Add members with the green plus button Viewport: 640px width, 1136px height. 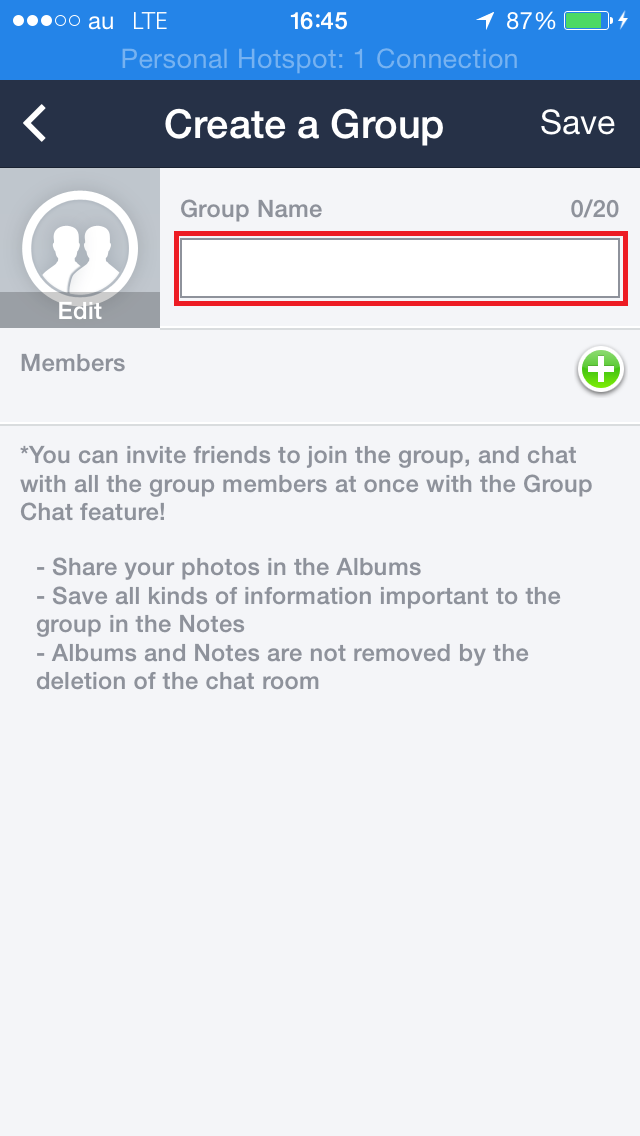[x=601, y=369]
